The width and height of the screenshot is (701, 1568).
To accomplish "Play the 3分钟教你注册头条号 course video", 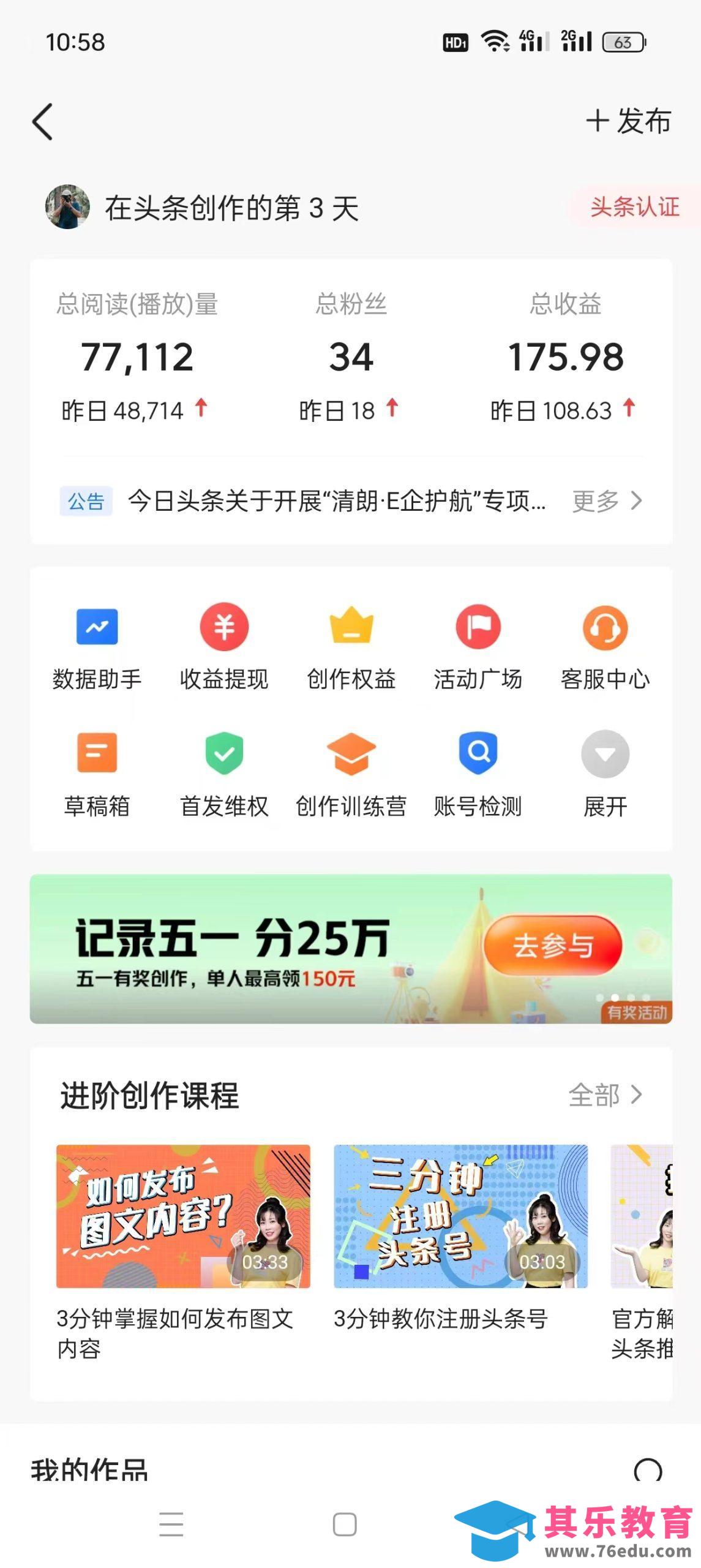I will (x=460, y=1216).
